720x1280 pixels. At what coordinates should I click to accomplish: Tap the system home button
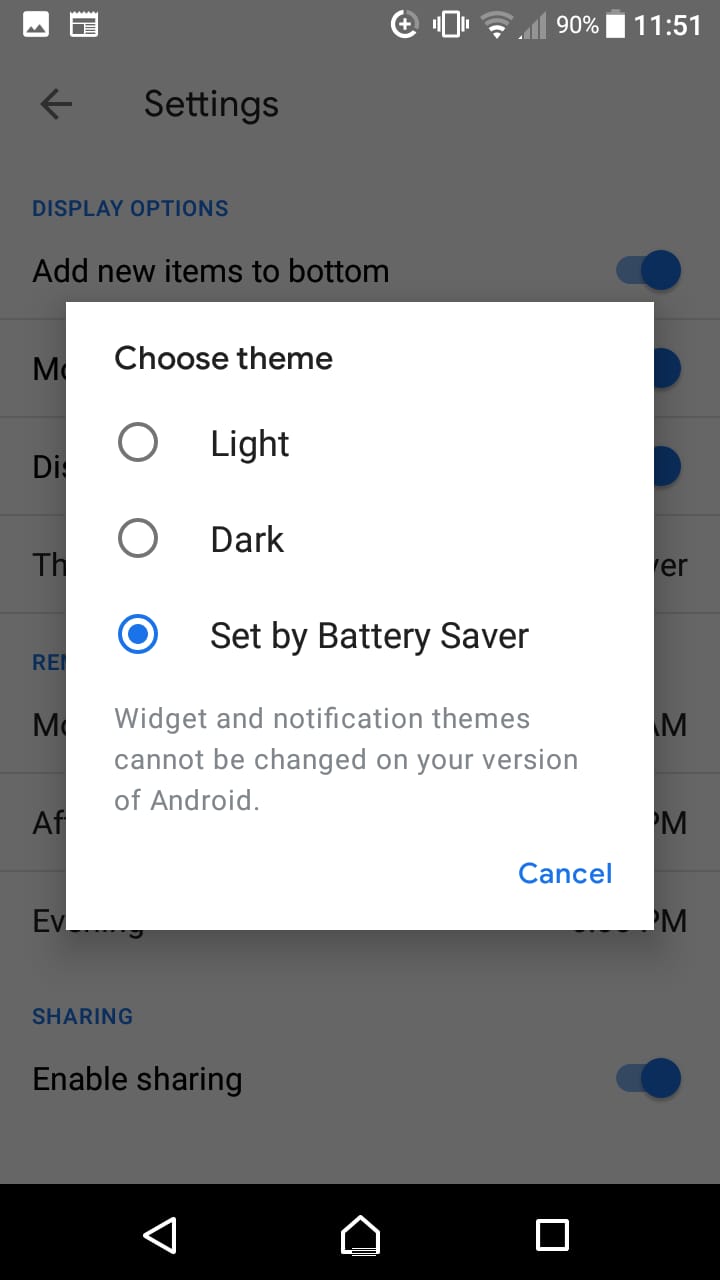(x=360, y=1235)
